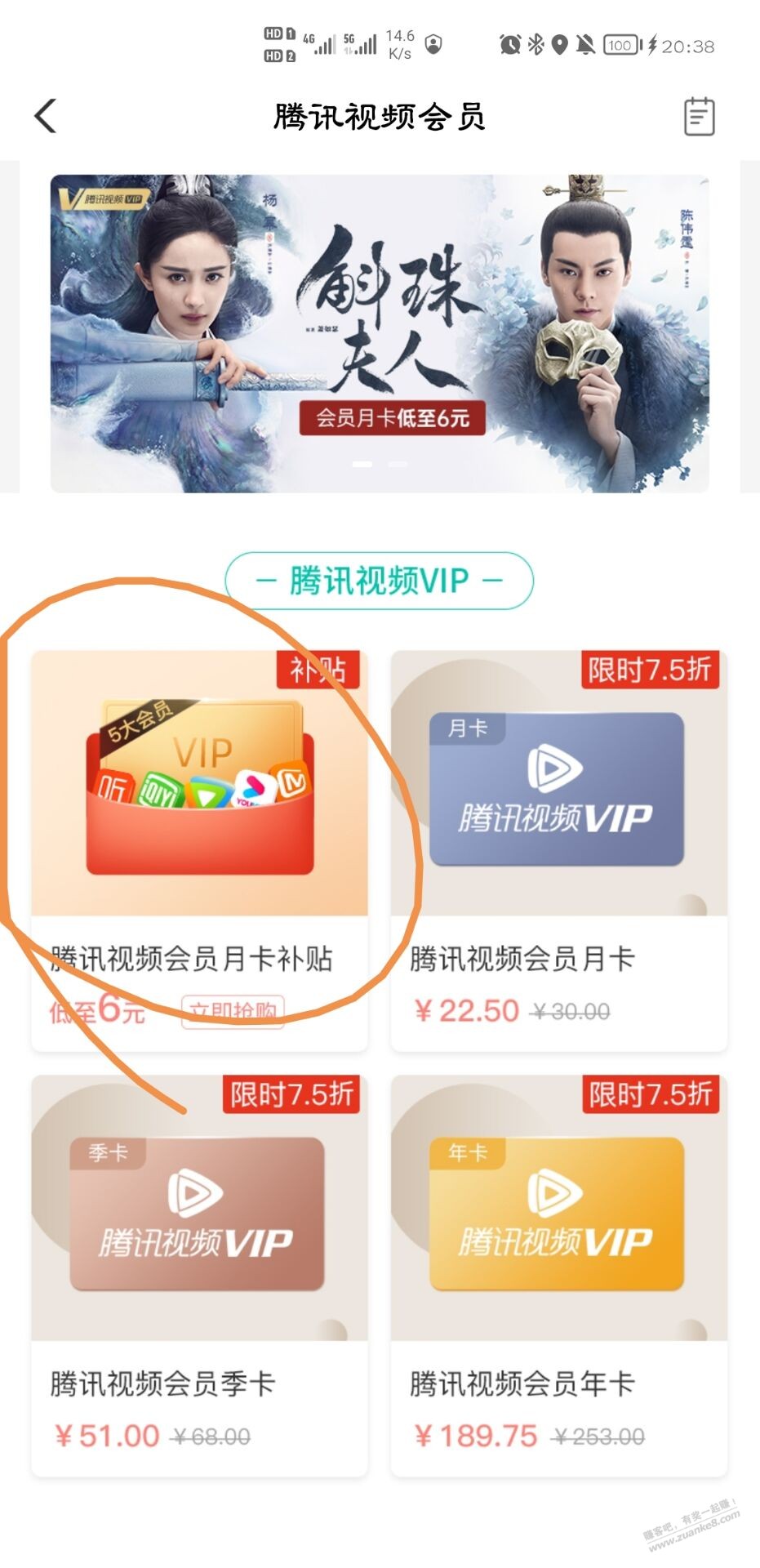Tap 立即抢购 button
The image size is (760, 1568).
[233, 1011]
